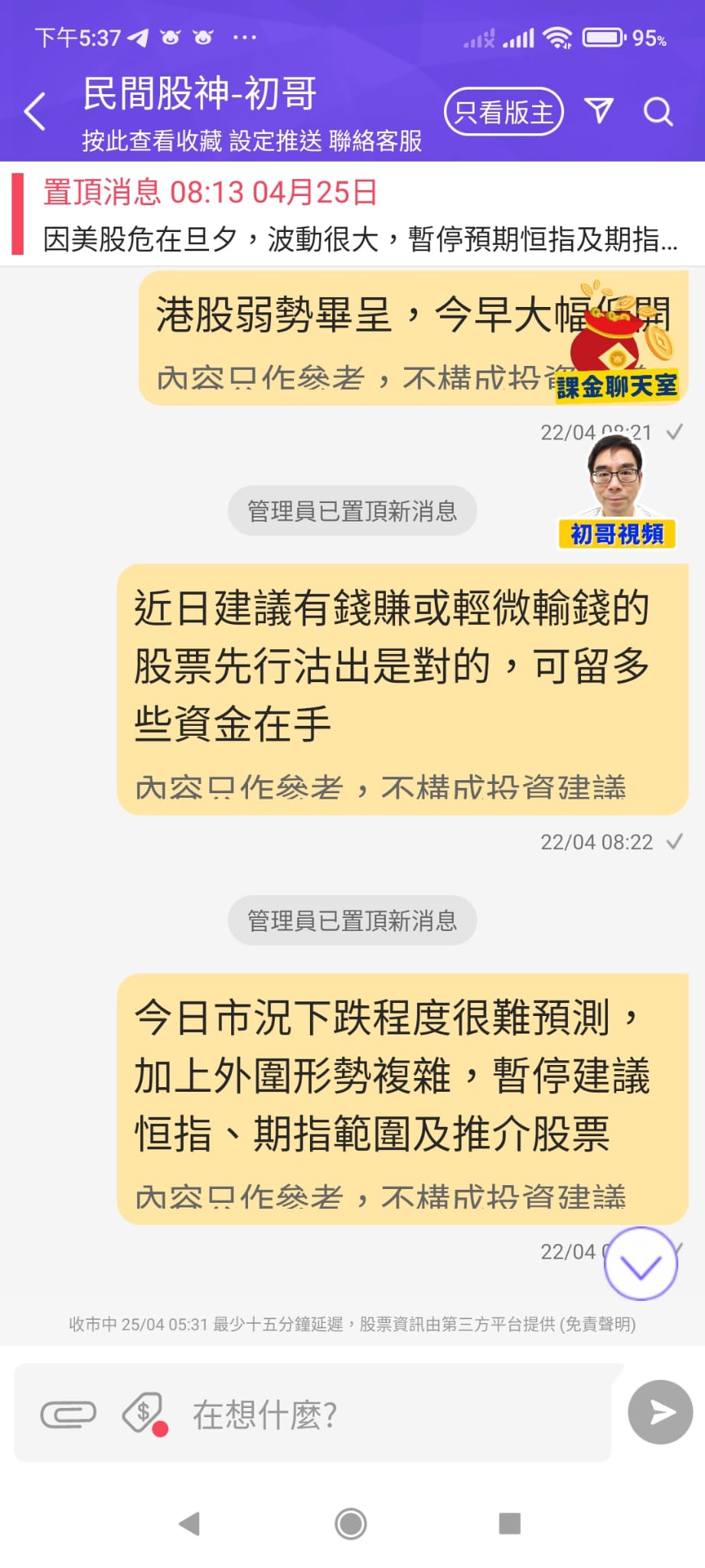Open search in the chat header
Viewport: 705px width, 1568px height.
coord(658,112)
